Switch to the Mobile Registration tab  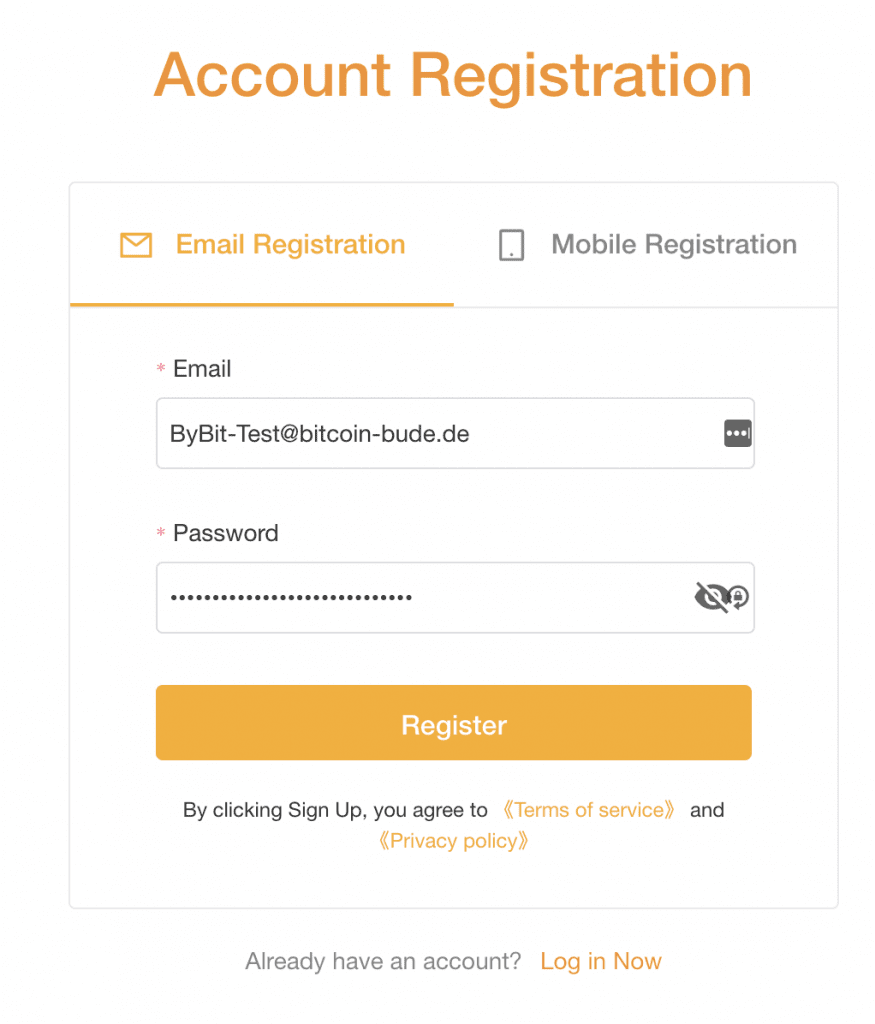click(x=647, y=245)
